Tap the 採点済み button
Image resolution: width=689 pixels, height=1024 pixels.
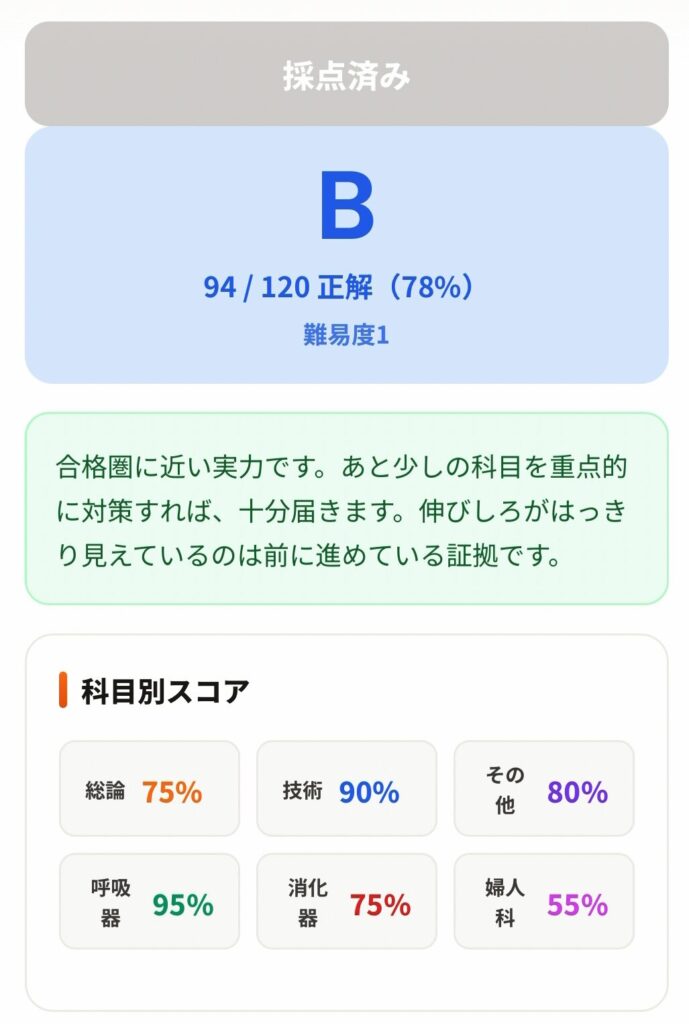point(346,76)
